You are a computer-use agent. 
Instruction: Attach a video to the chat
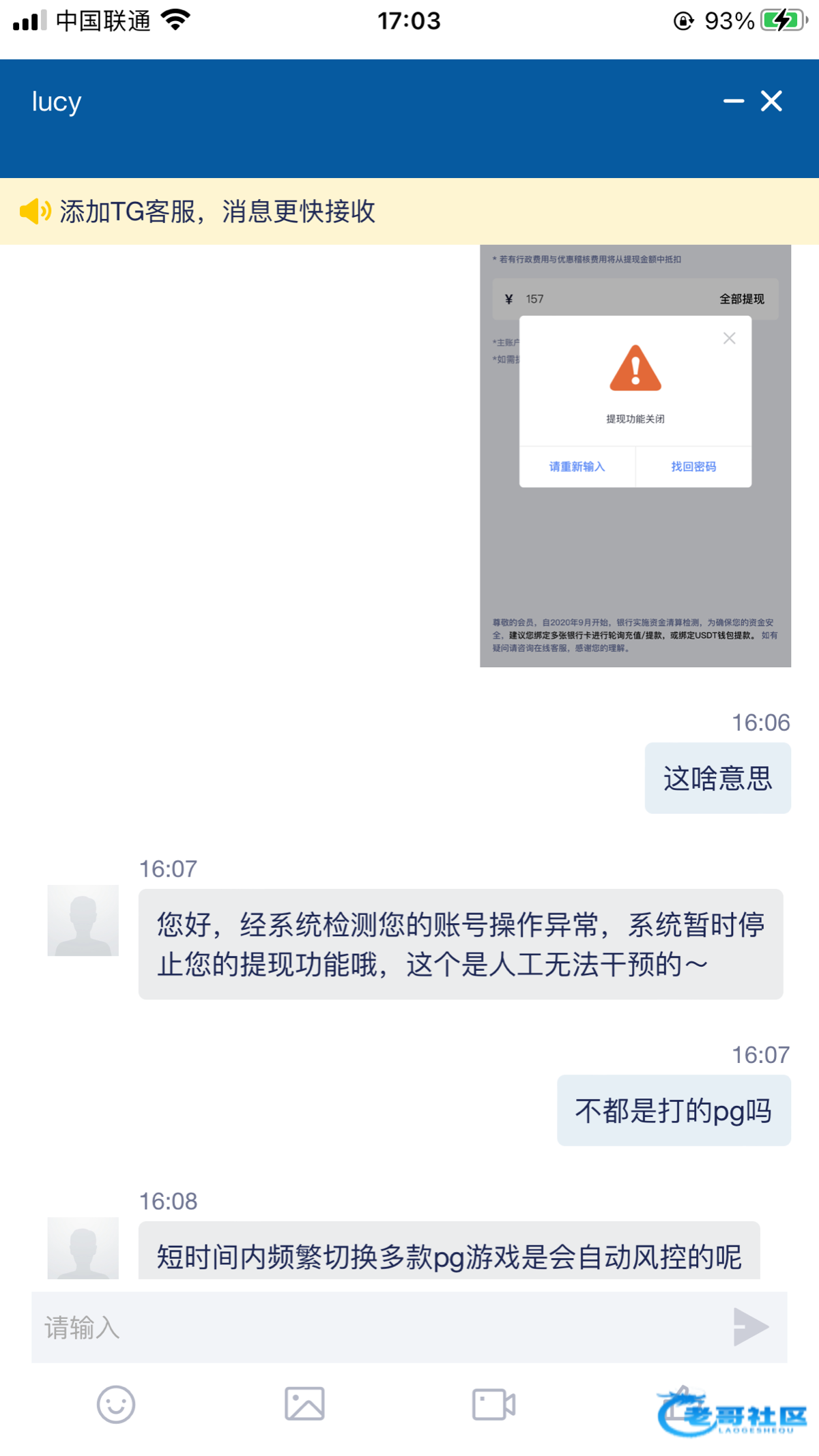493,1404
